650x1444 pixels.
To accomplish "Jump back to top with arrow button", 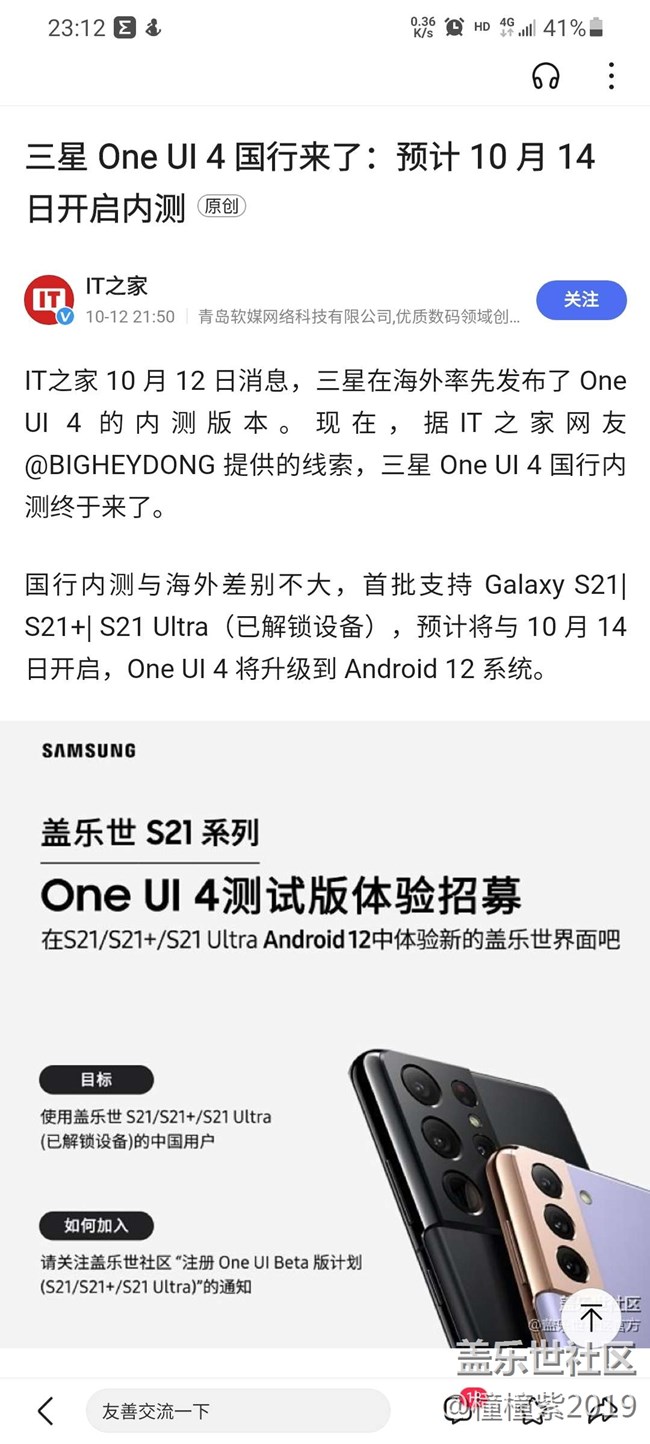I will [591, 1318].
